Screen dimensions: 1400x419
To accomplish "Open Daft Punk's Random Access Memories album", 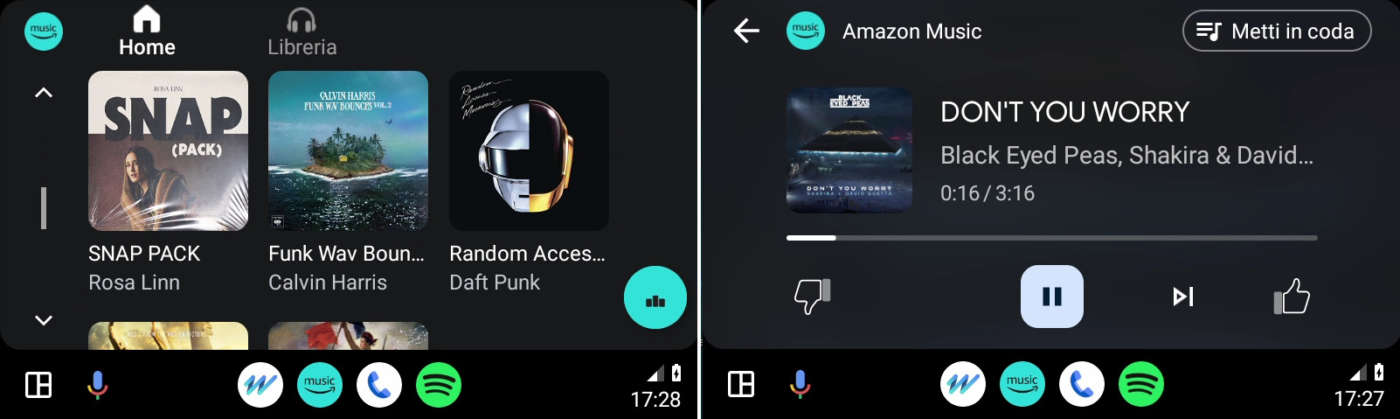I will click(528, 151).
